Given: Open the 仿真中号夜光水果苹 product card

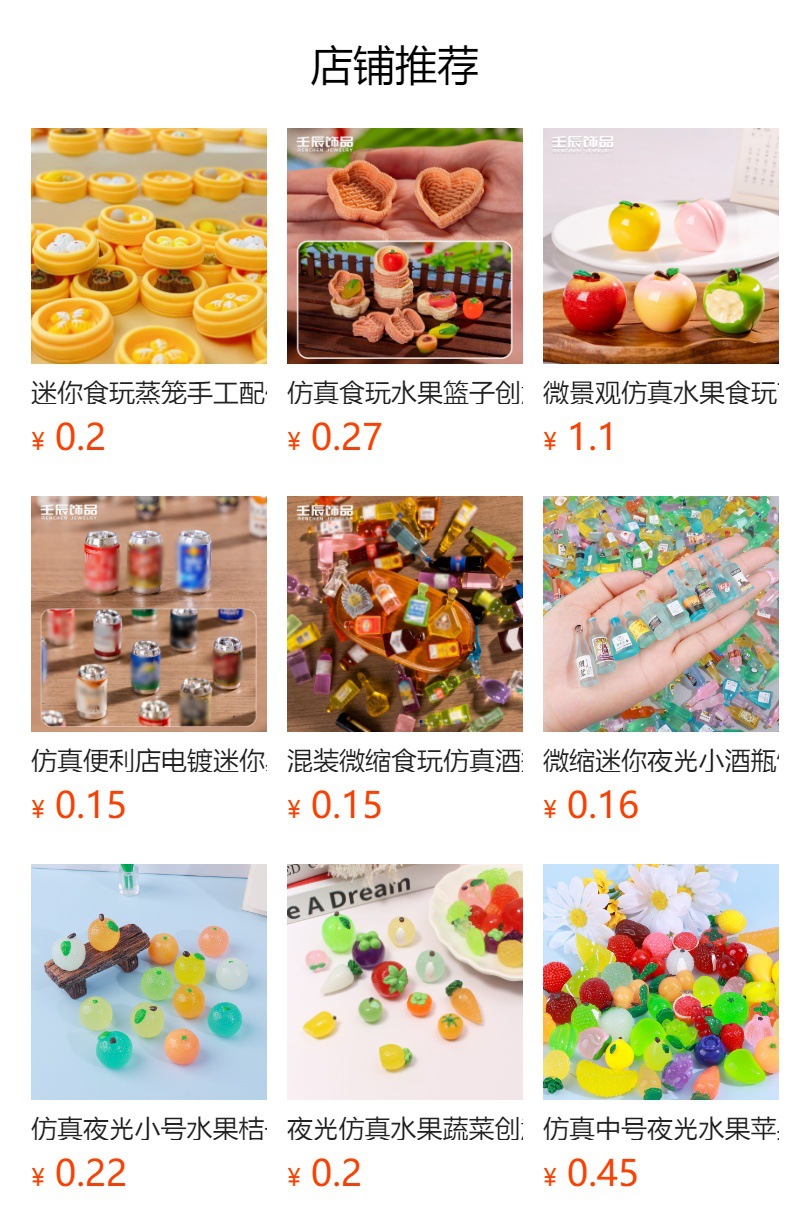Looking at the screenshot, I should coord(661,1028).
